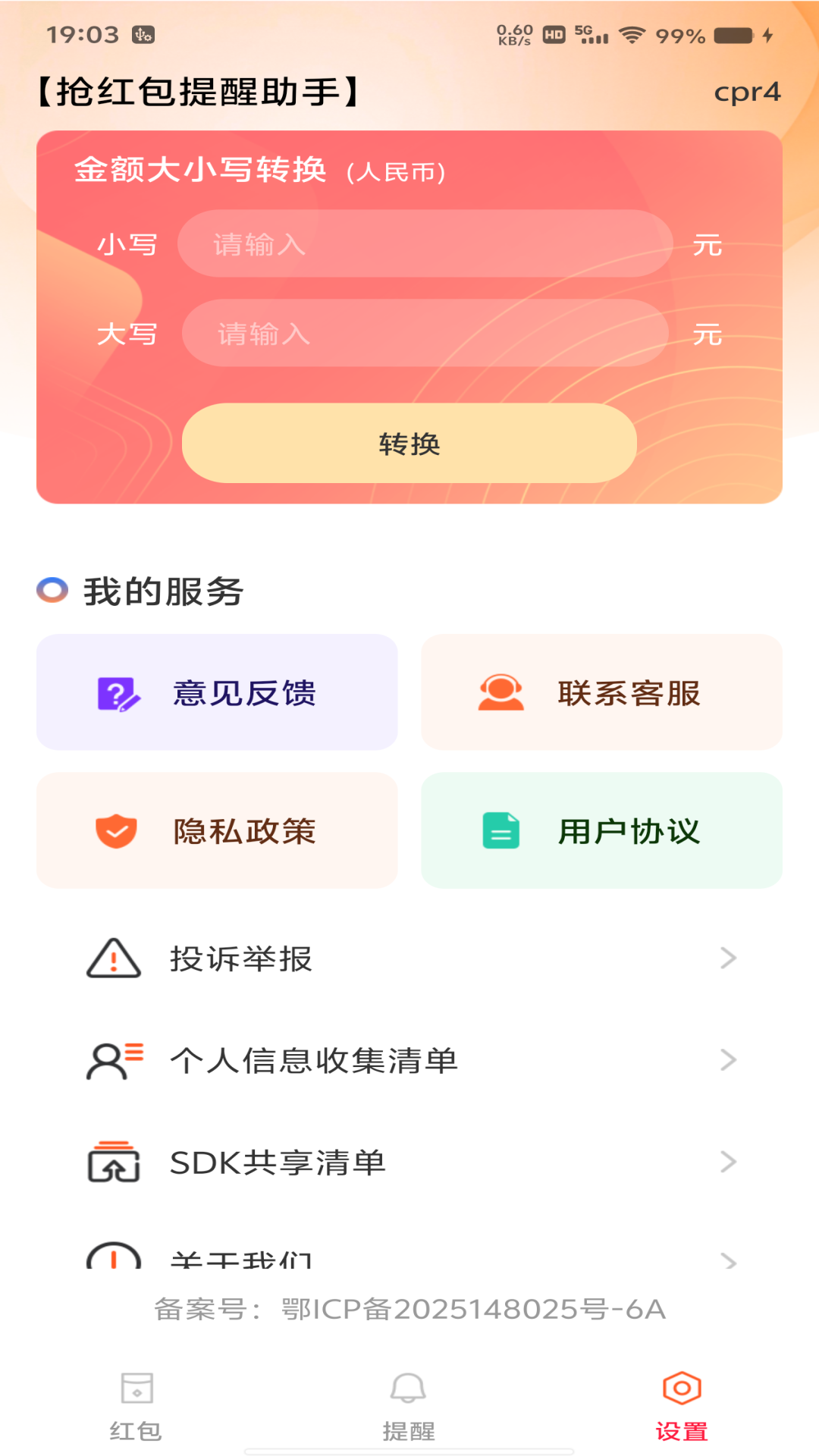
Task: Click the warning triangle beside 投诉举报
Action: click(112, 959)
